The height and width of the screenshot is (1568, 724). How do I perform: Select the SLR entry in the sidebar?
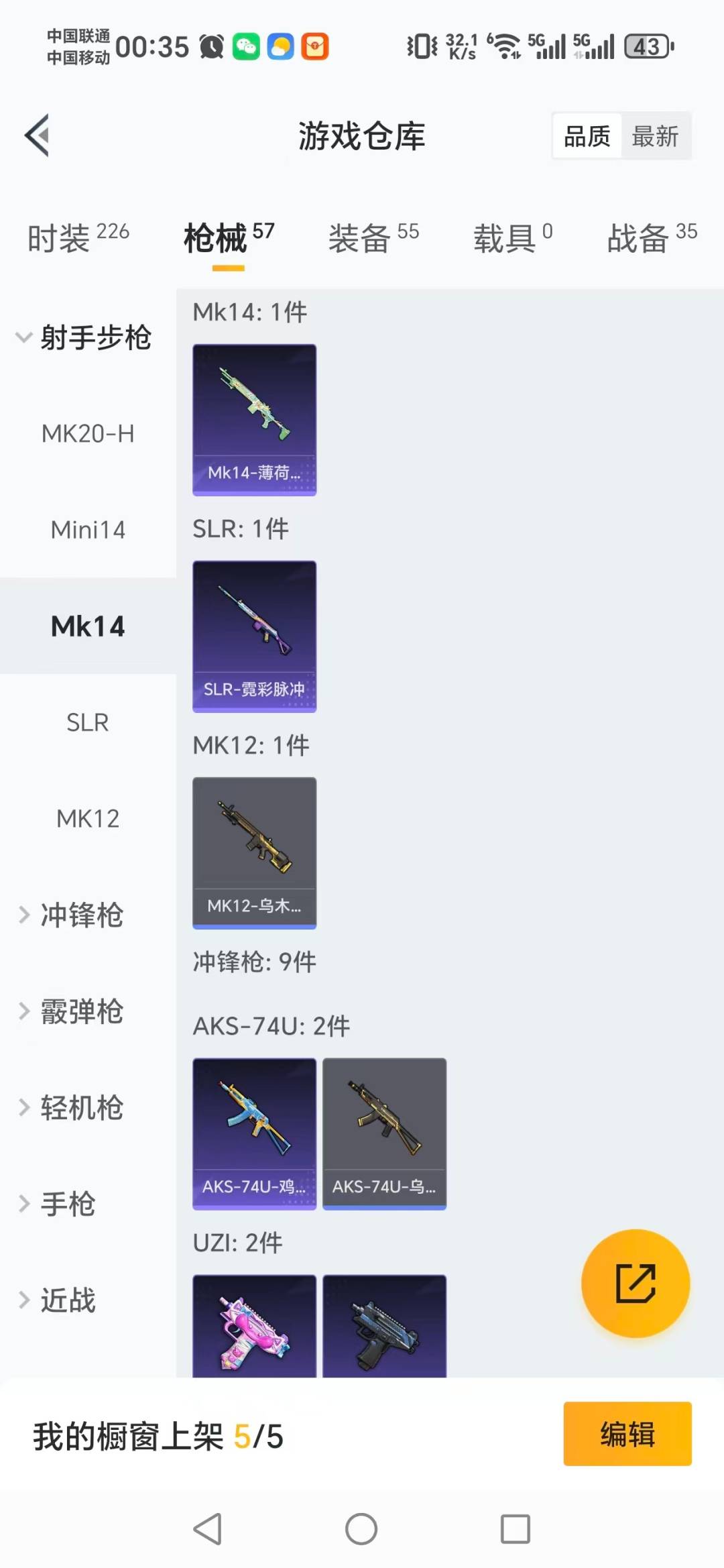point(88,722)
